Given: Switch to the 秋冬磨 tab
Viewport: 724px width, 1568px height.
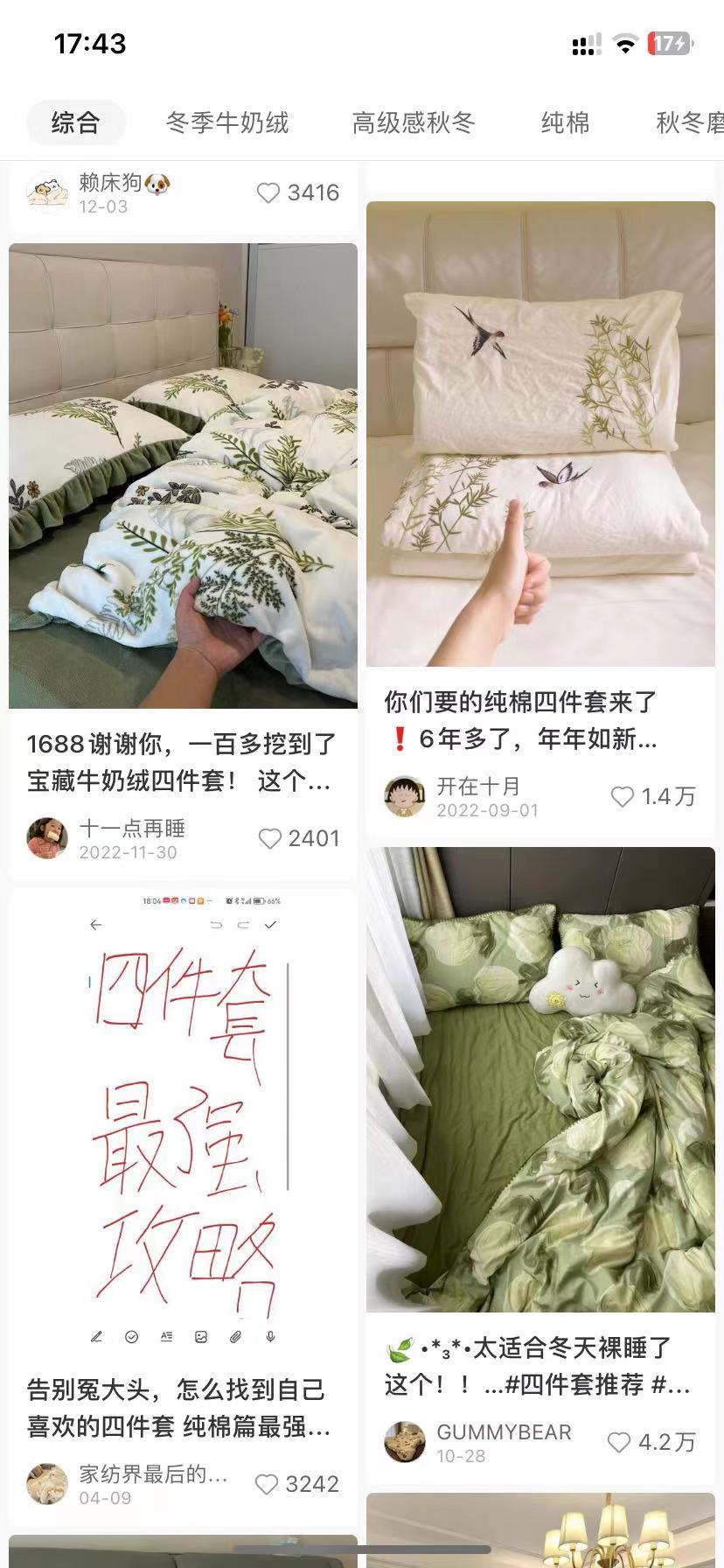Looking at the screenshot, I should coord(689,122).
